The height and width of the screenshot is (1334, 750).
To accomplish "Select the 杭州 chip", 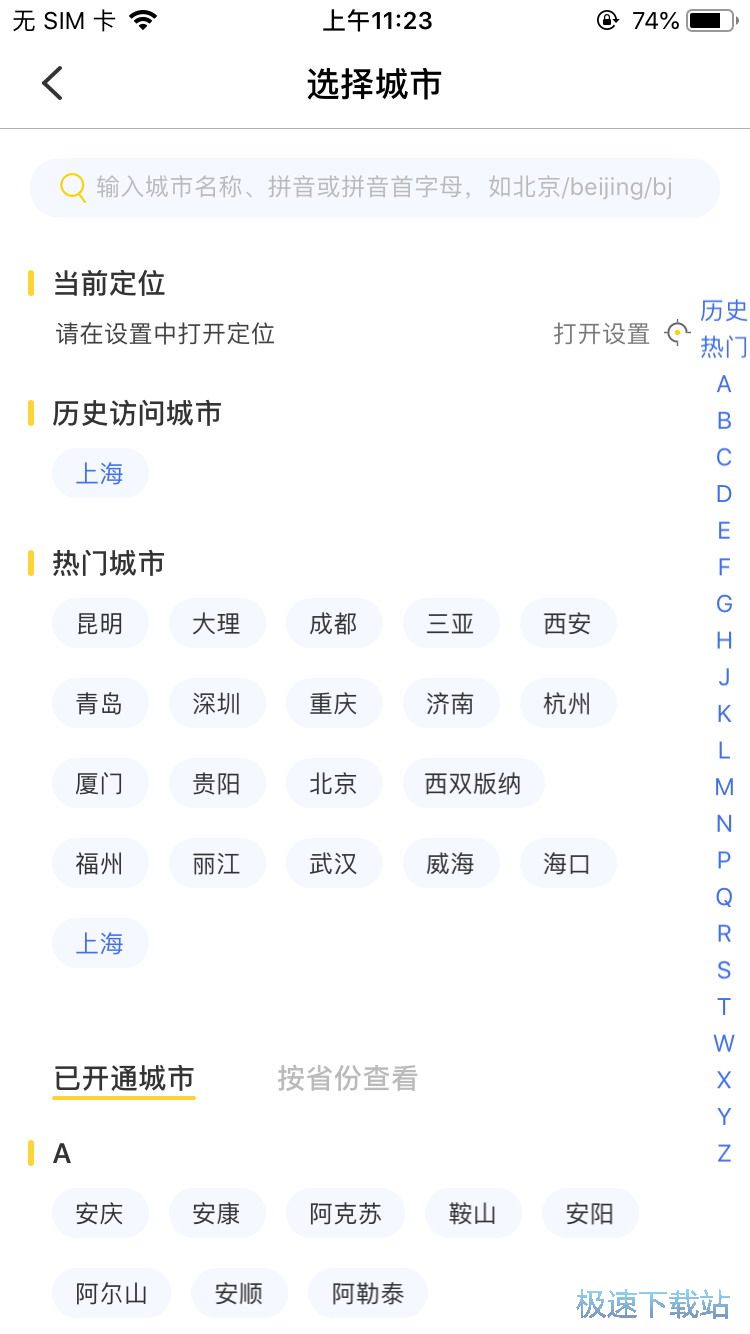I will (567, 704).
